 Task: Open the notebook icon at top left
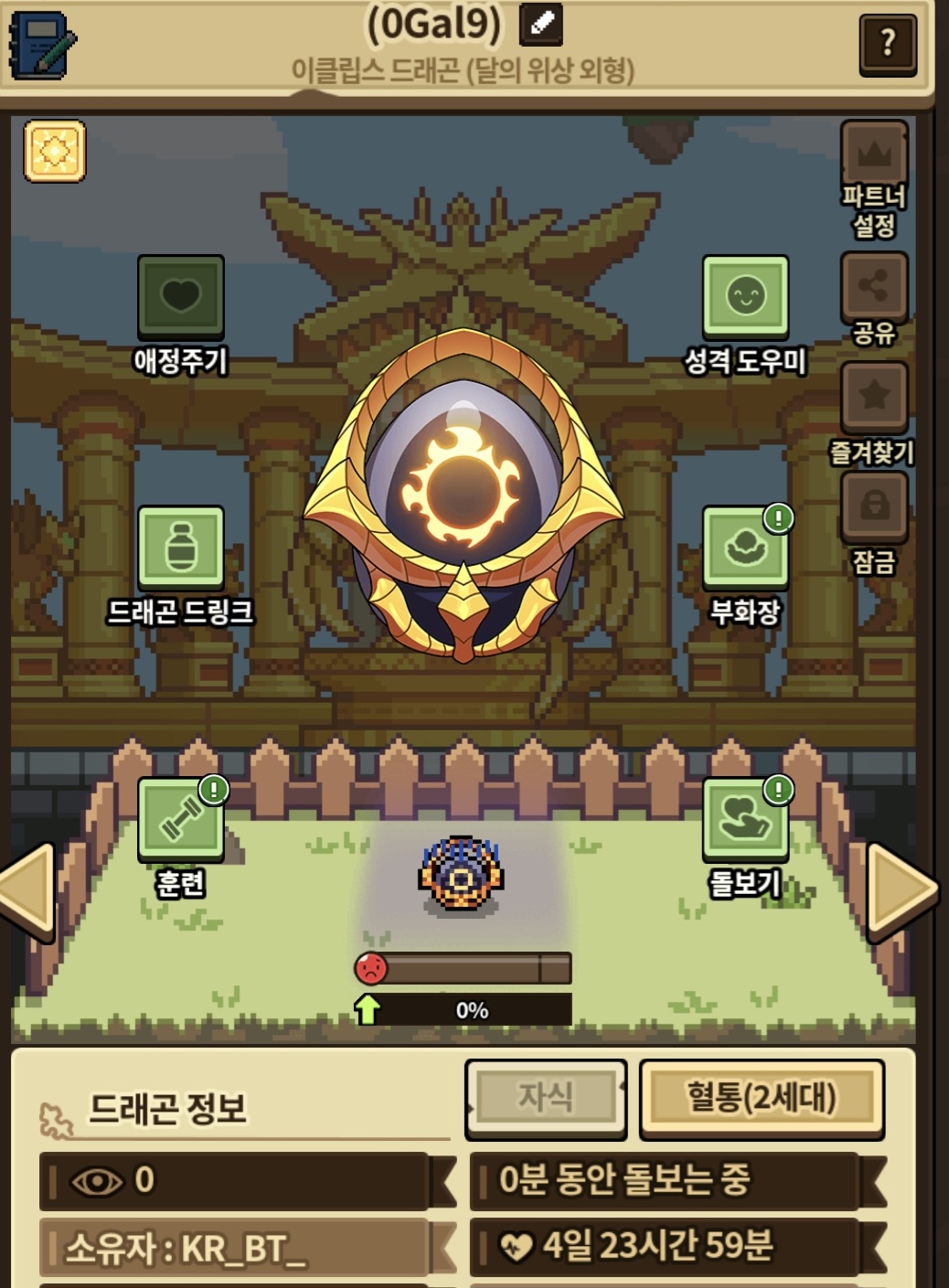41,45
